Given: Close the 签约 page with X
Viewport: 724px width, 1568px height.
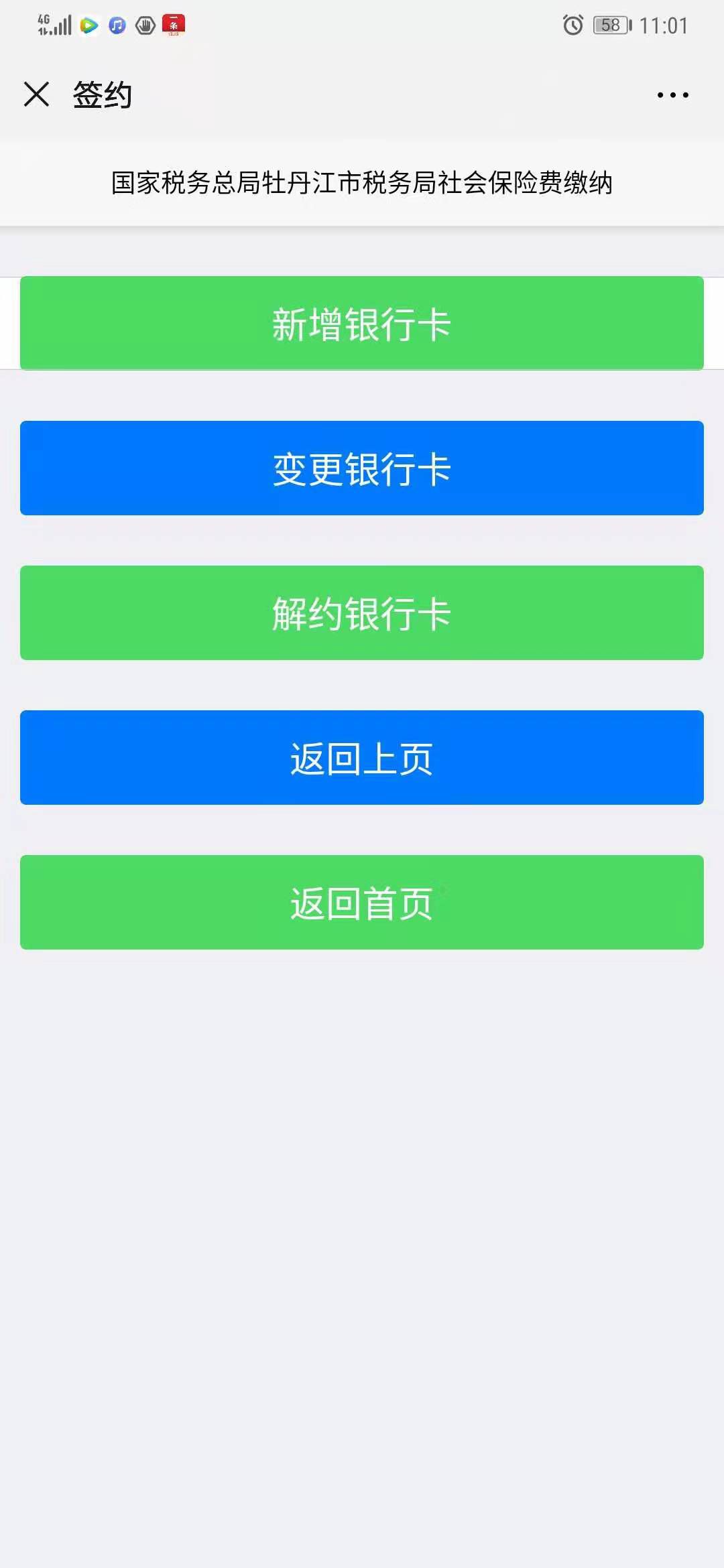Looking at the screenshot, I should pos(36,94).
